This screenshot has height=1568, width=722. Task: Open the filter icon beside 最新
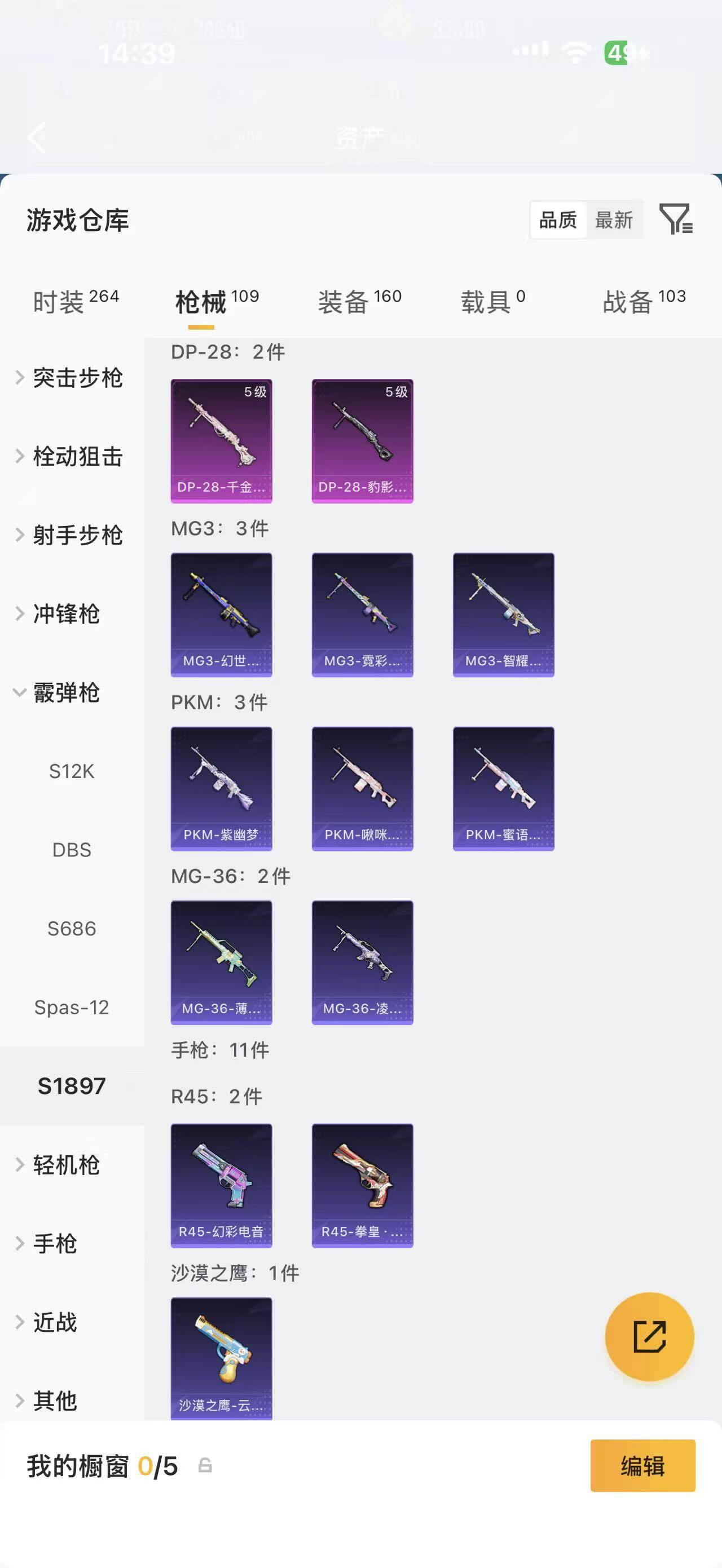point(676,219)
